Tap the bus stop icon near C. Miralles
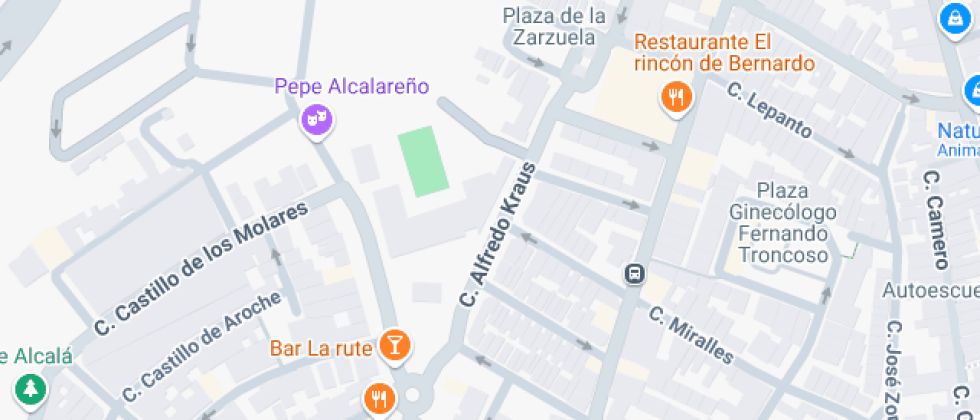Screen dimensions: 980x420 coord(634,273)
